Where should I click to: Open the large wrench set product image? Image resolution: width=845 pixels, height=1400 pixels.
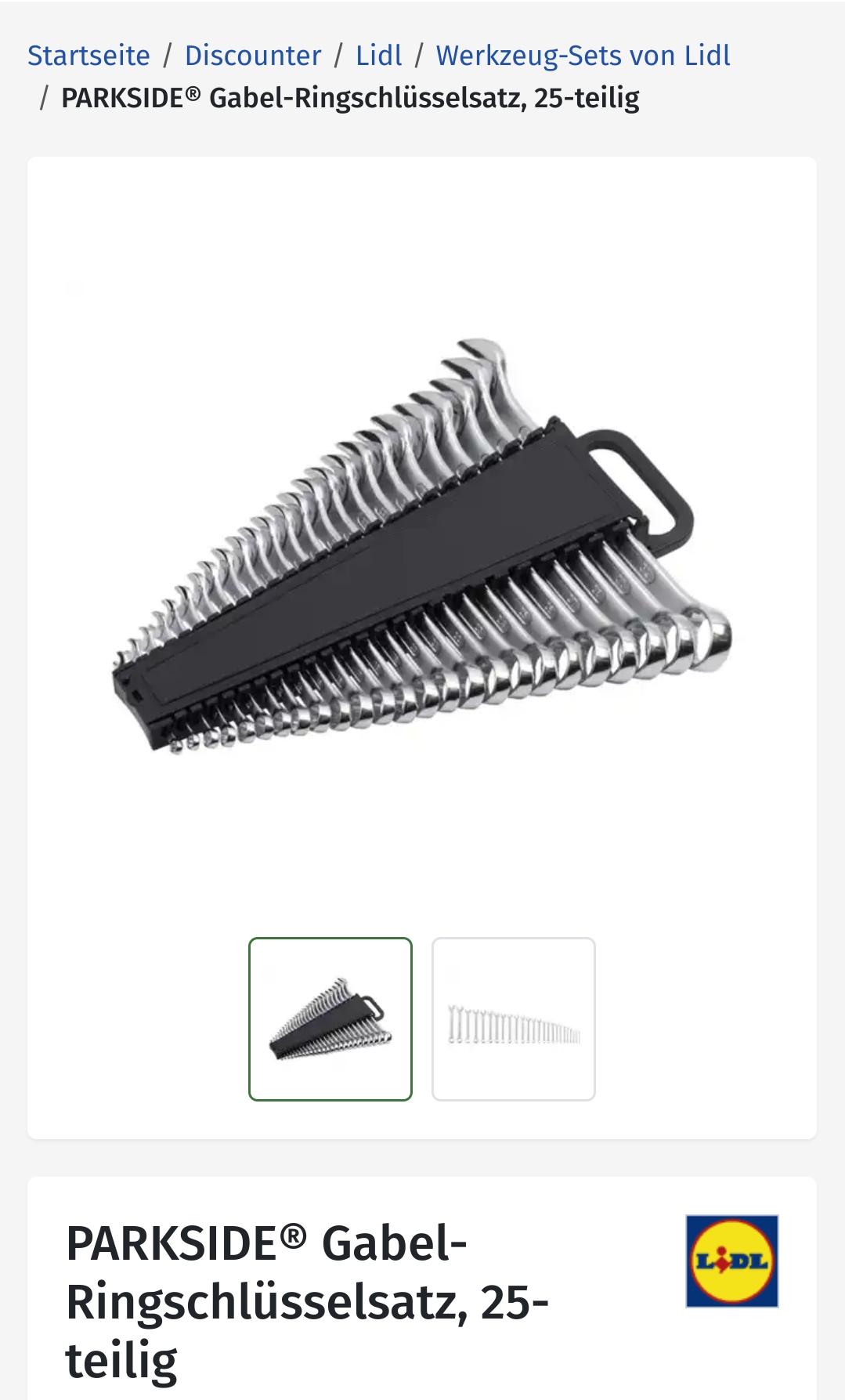(421, 548)
